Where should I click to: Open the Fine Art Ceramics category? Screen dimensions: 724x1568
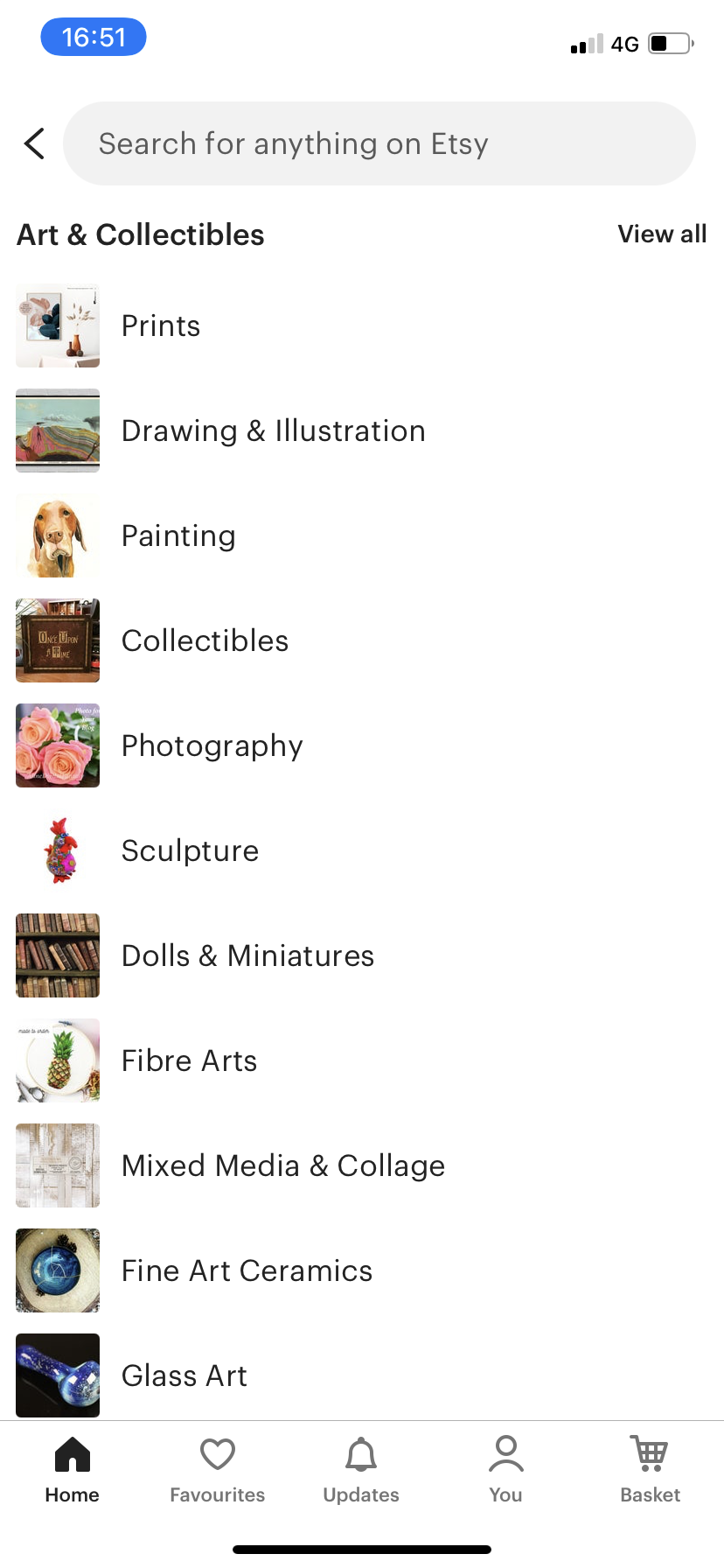pos(247,1270)
